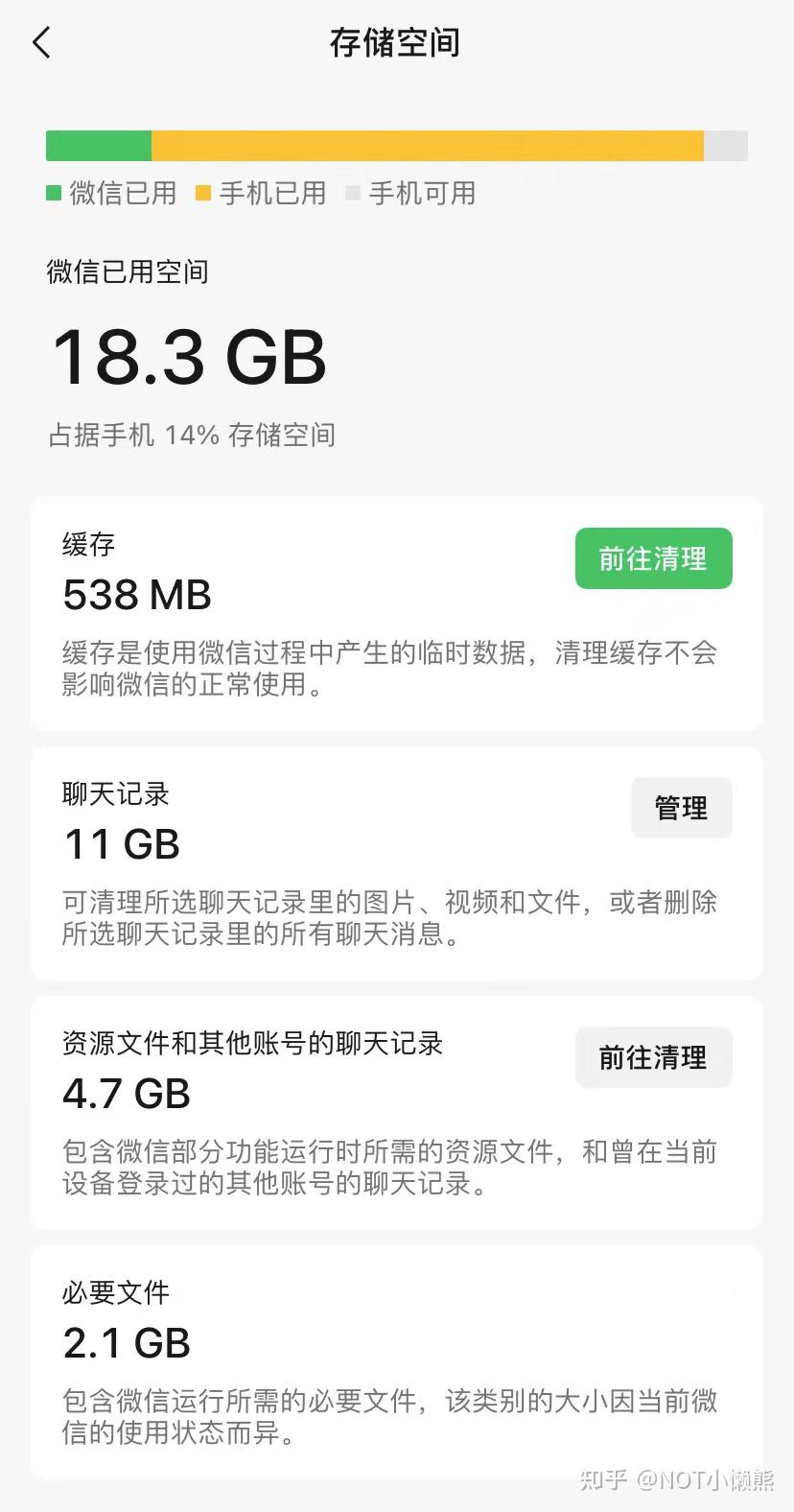This screenshot has height=1512, width=794.
Task: Tap the storage usage progress bar
Action: [x=397, y=145]
